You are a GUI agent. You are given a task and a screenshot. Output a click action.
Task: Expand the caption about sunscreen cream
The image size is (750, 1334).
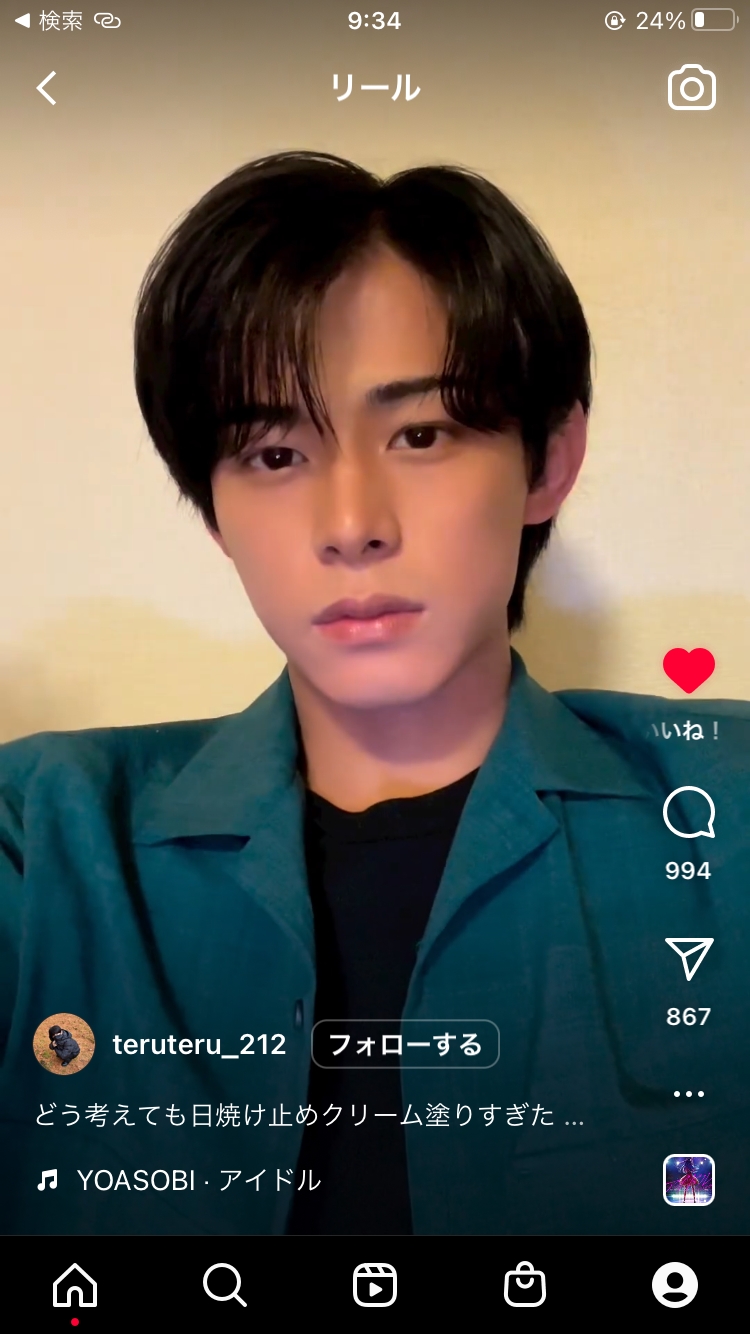coord(309,1115)
